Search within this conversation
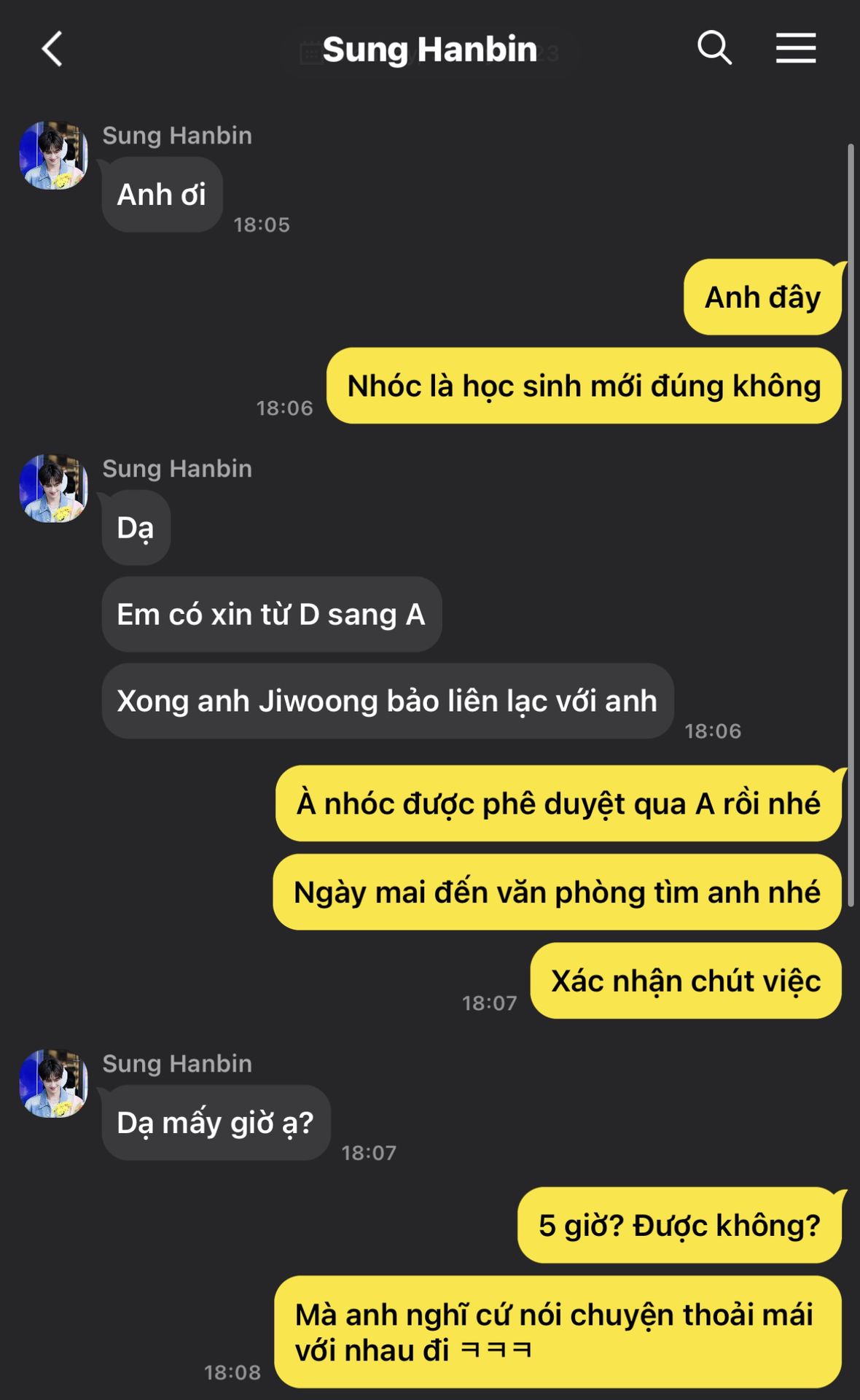Image resolution: width=860 pixels, height=1400 pixels. (714, 48)
